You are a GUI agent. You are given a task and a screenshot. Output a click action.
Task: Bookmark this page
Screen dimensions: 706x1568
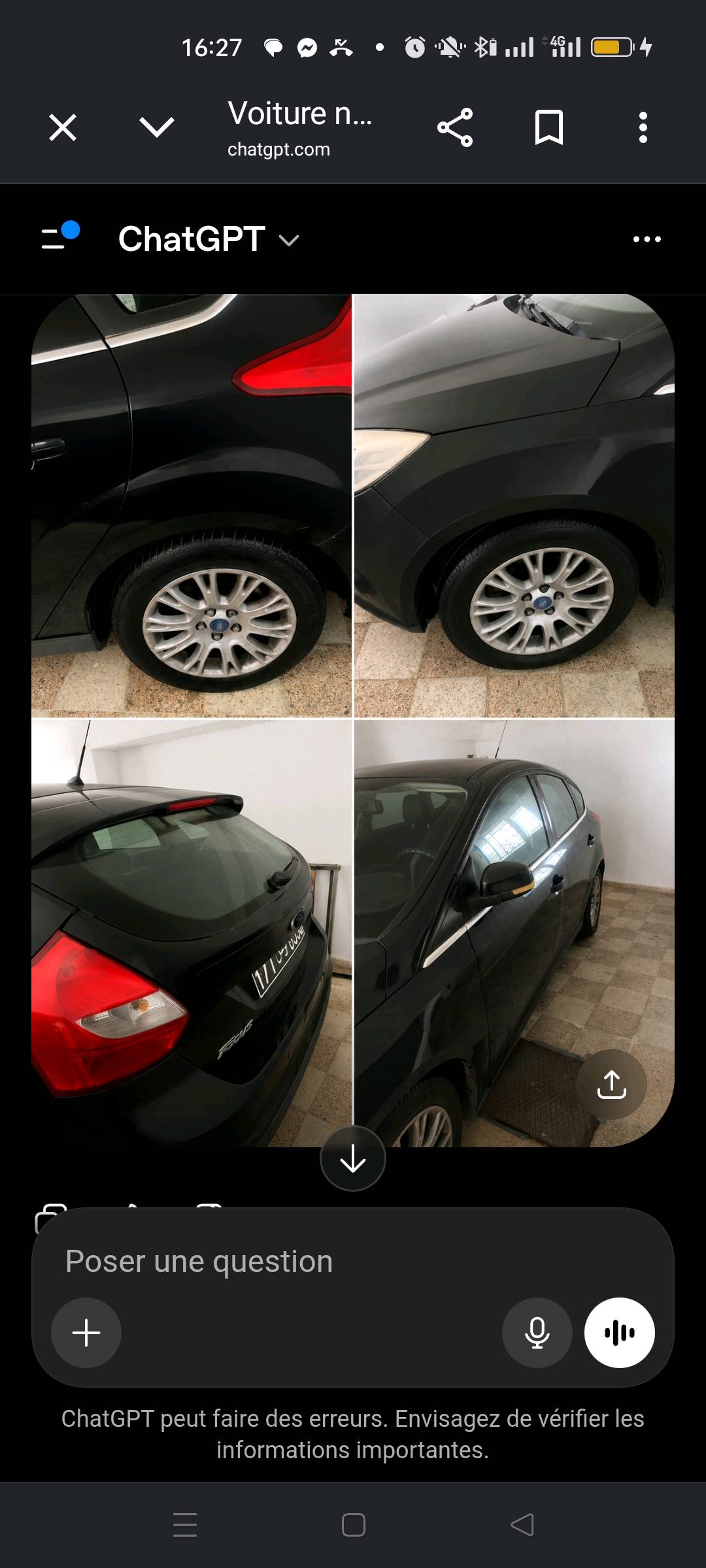point(548,127)
